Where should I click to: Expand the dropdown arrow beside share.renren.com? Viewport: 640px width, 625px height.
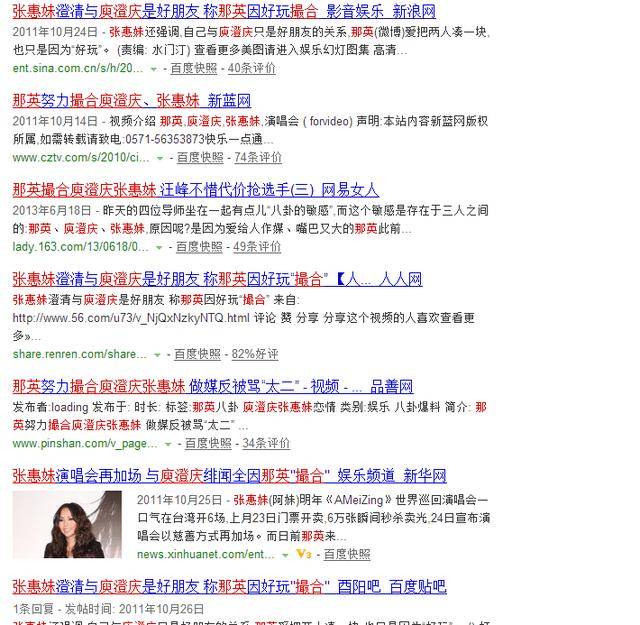coord(157,355)
